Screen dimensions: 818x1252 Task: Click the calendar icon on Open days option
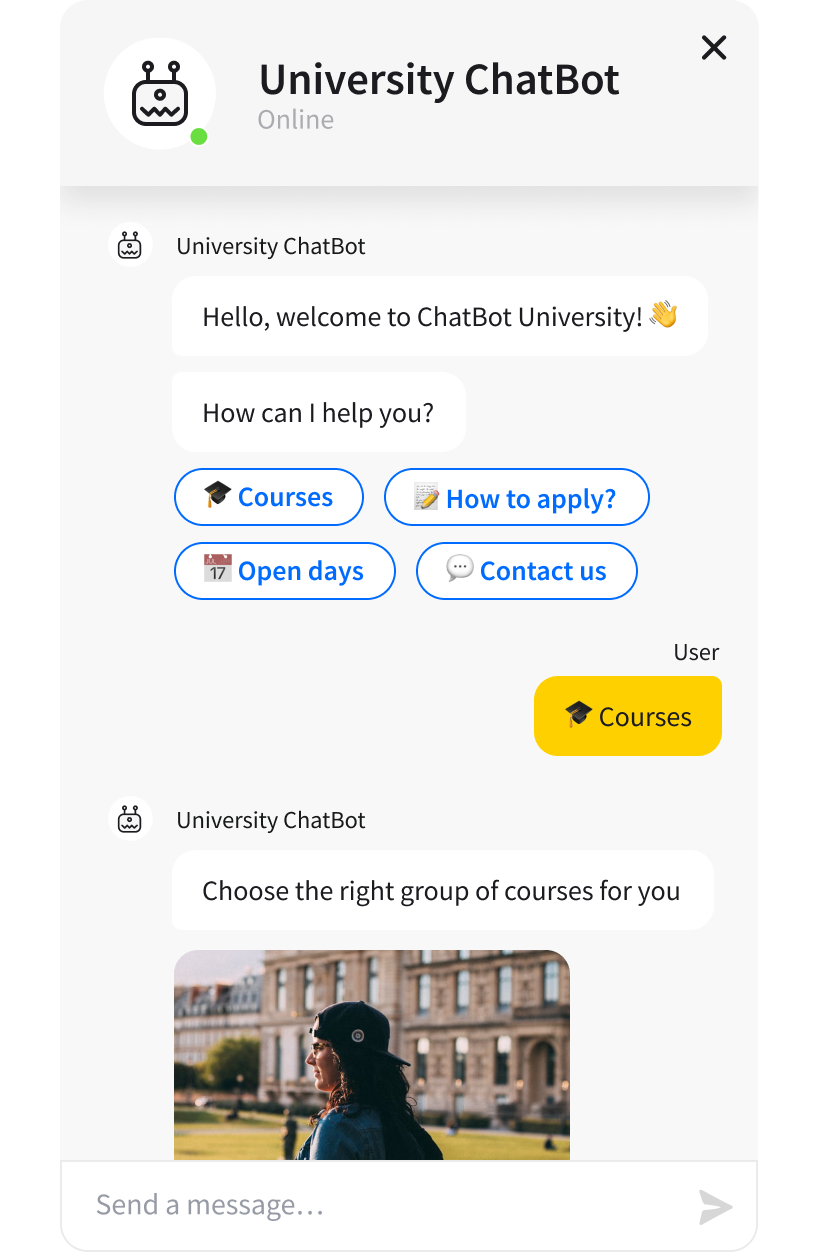[x=219, y=570]
